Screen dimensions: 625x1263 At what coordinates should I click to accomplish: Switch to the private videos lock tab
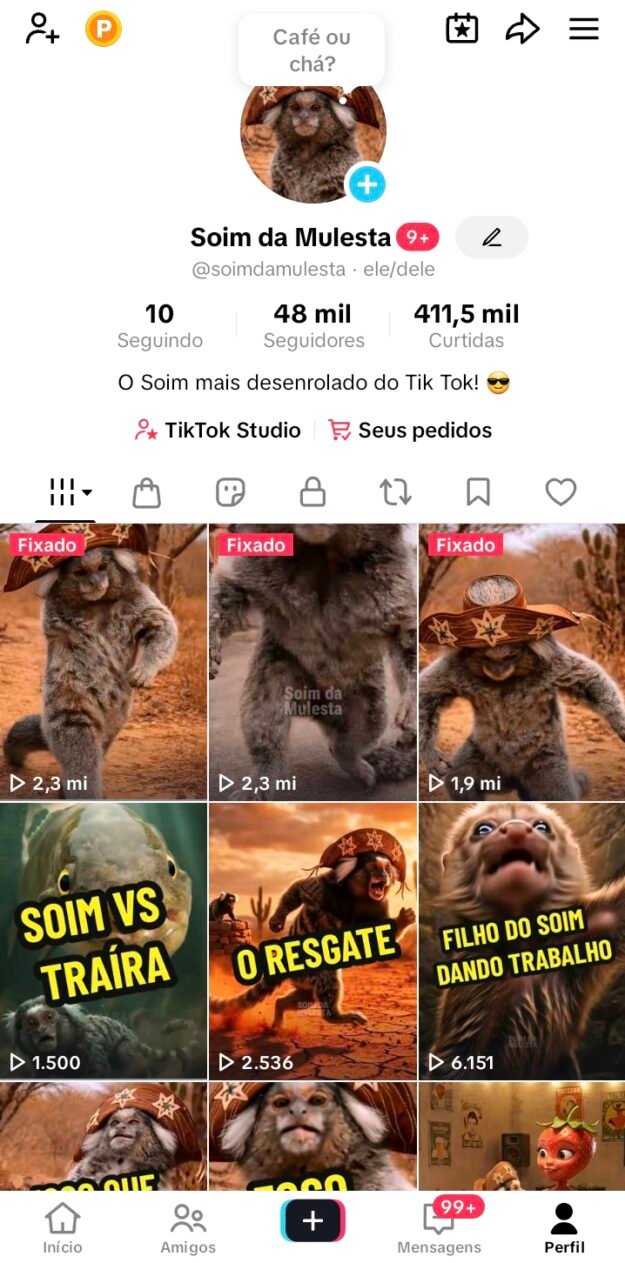[313, 492]
